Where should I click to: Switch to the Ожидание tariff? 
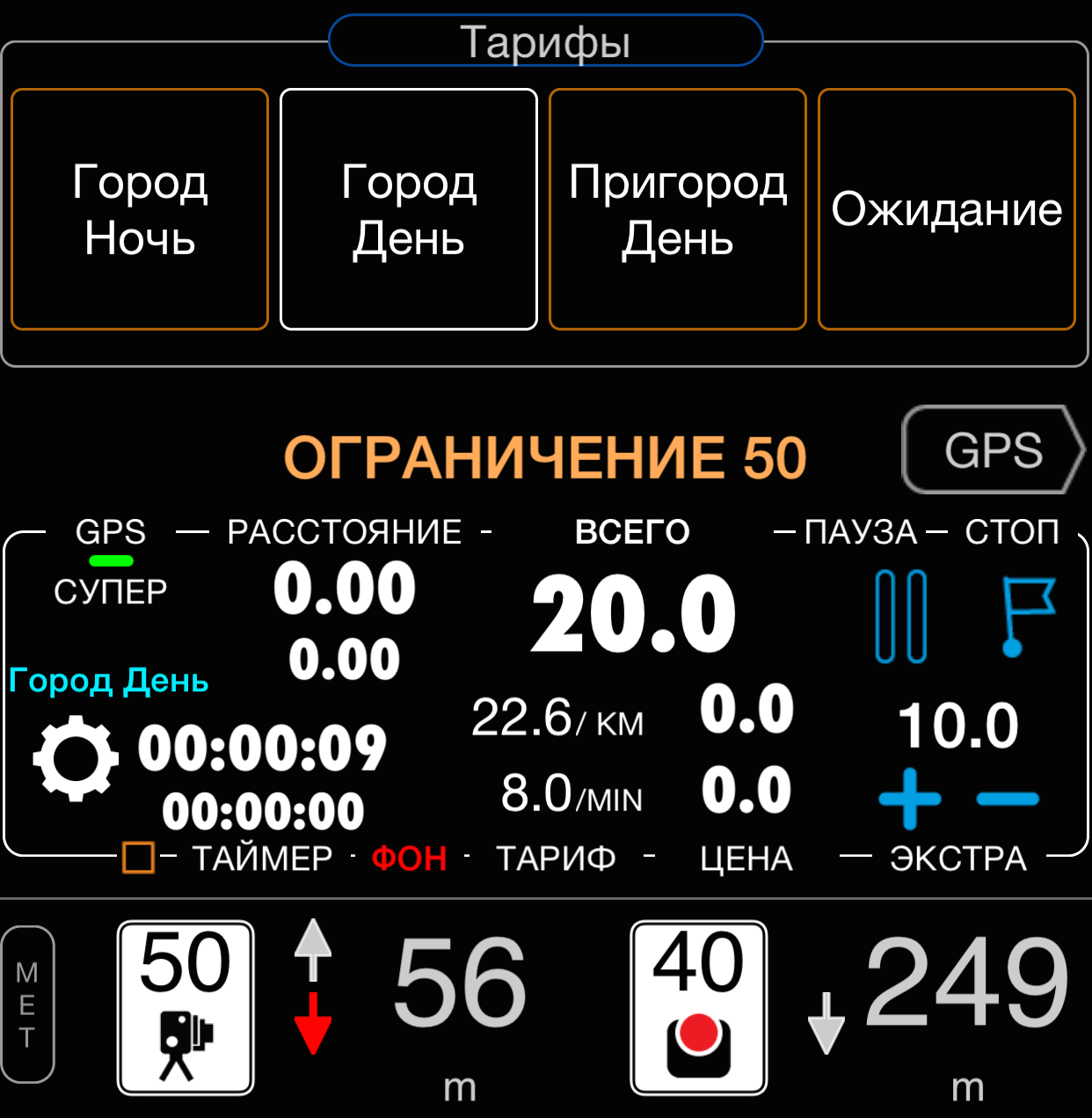click(x=947, y=209)
